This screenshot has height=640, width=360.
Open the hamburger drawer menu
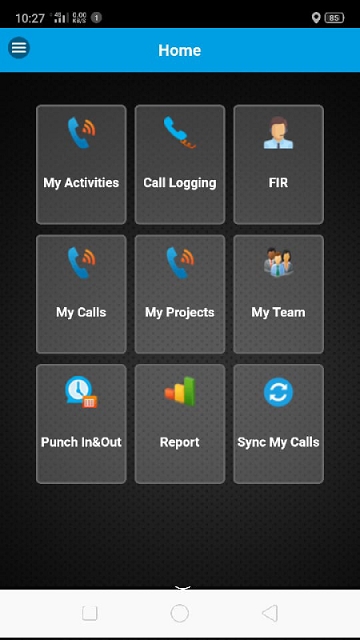pyautogui.click(x=19, y=48)
